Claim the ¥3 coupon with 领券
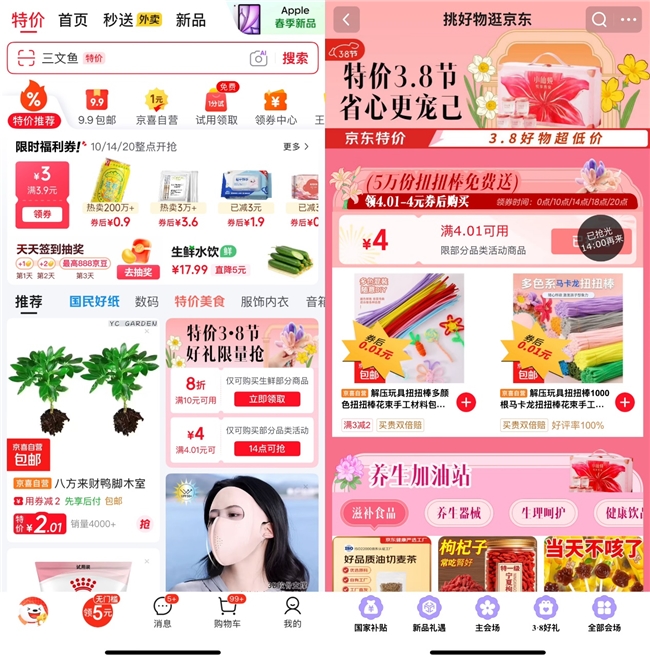The height and width of the screenshot is (661, 650). click(x=43, y=214)
